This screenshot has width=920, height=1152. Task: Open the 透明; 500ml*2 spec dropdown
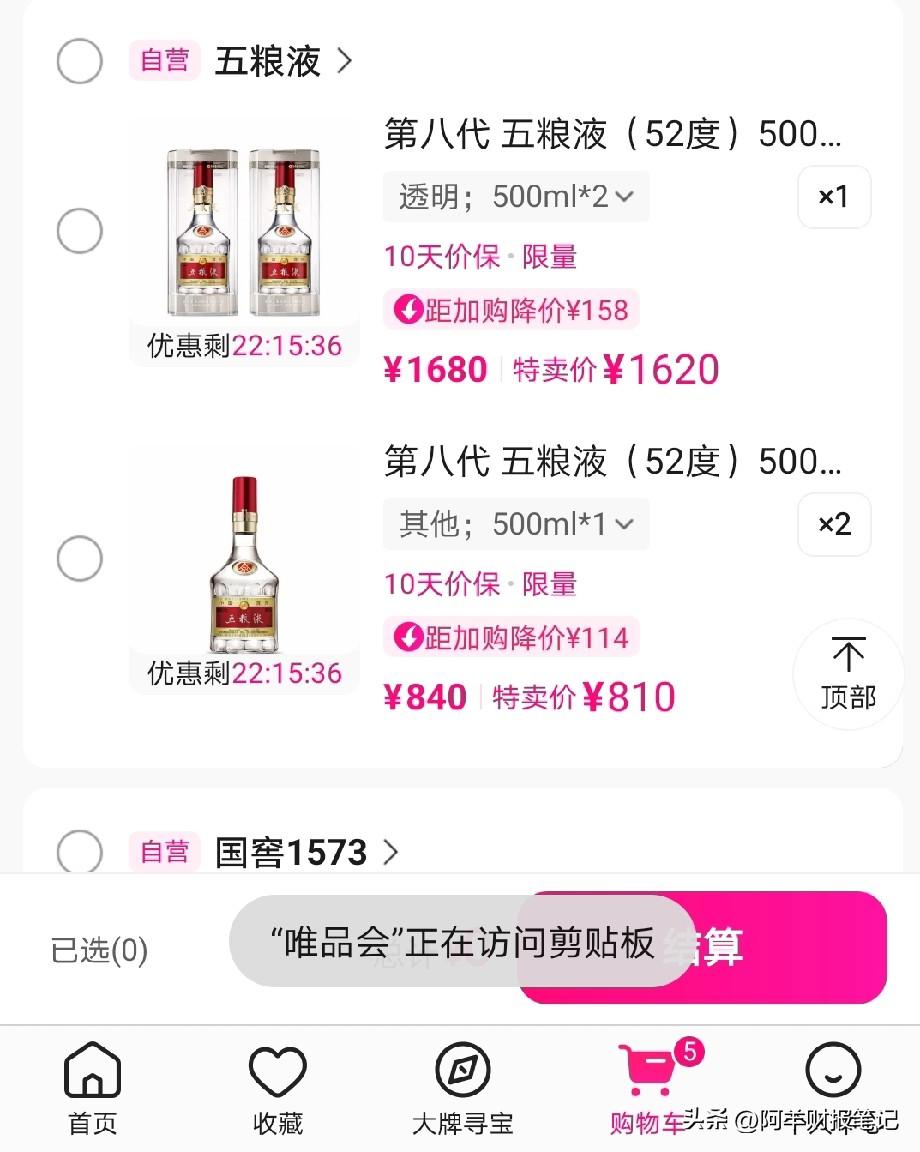point(516,197)
